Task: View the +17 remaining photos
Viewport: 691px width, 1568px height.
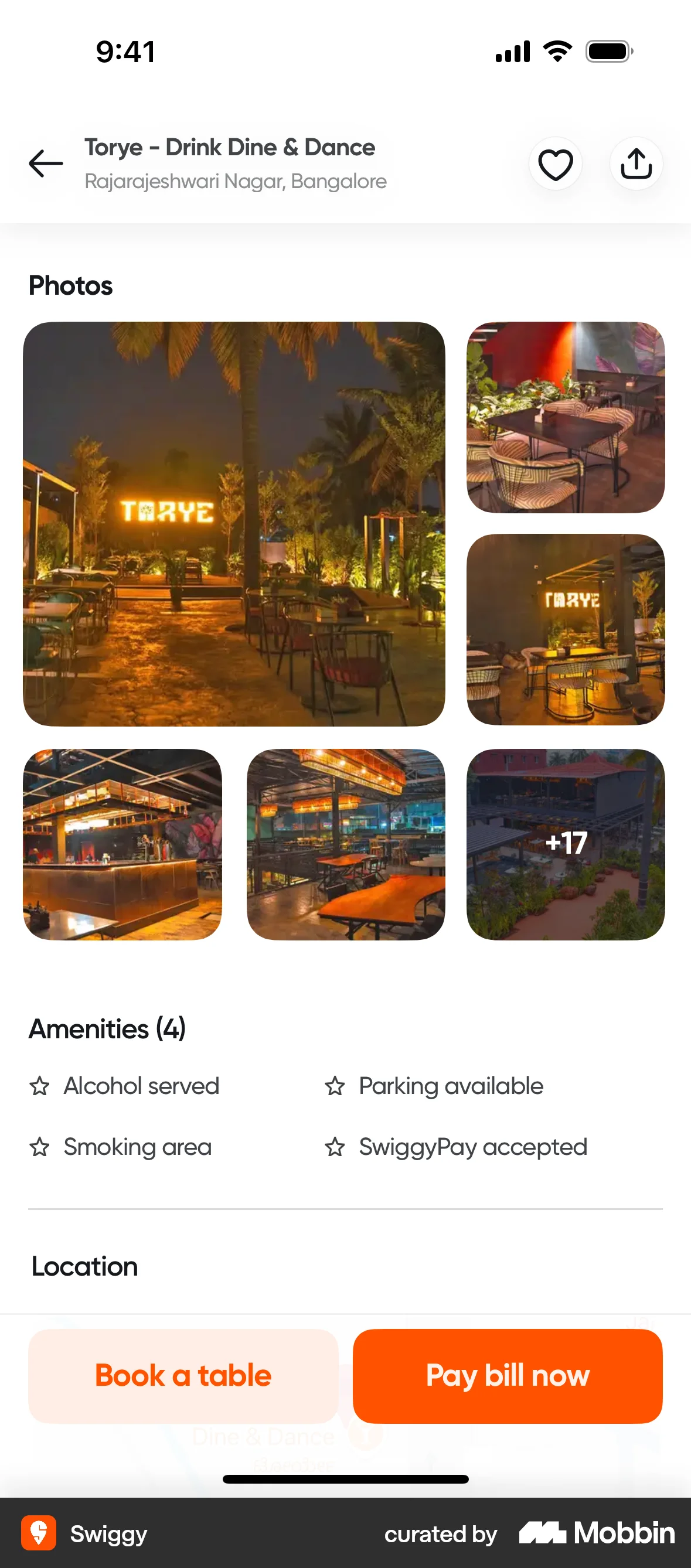Action: tap(566, 844)
